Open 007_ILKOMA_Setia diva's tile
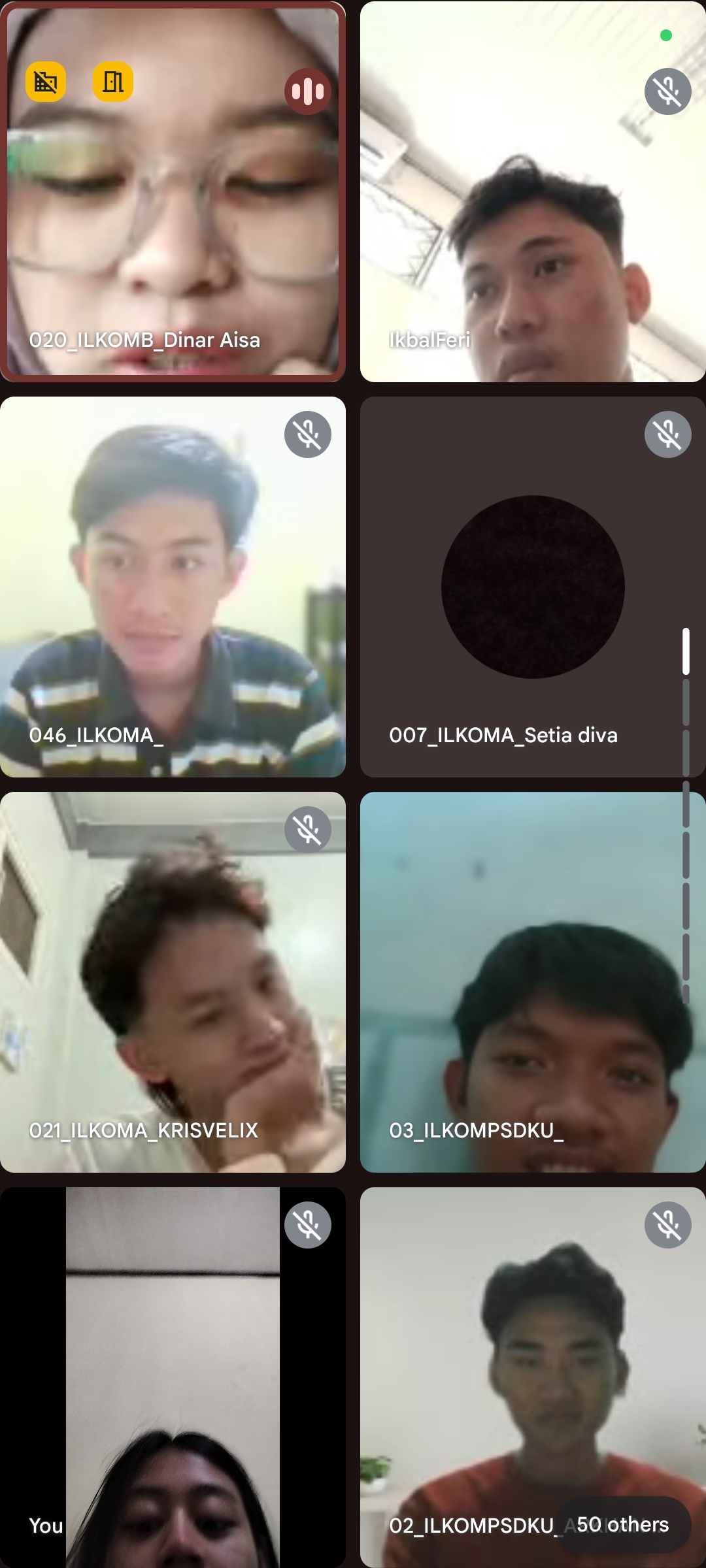The height and width of the screenshot is (1568, 706). point(532,588)
